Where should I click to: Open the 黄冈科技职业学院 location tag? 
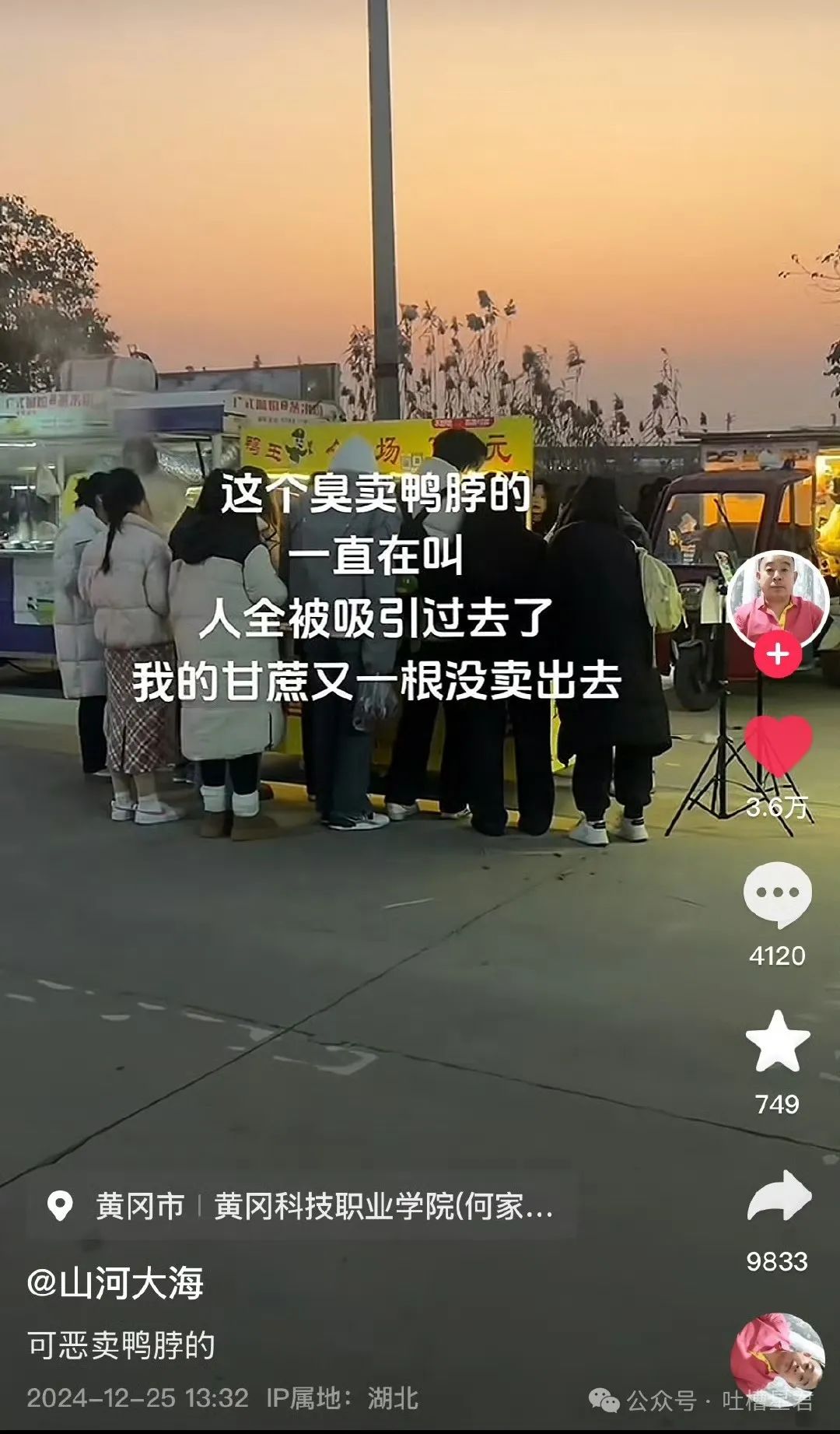303,1207
